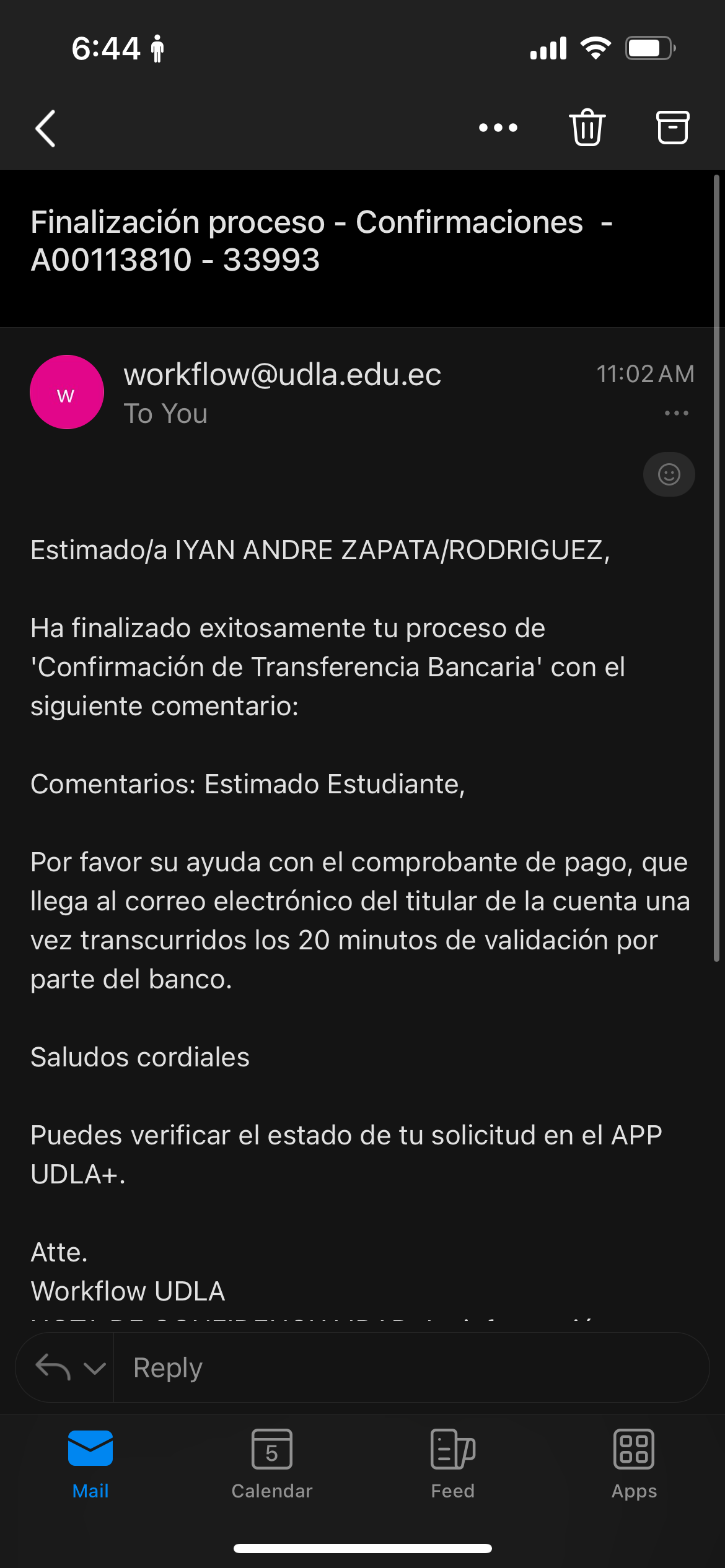Tap the Reply text field
The width and height of the screenshot is (725, 1568).
[409, 1367]
